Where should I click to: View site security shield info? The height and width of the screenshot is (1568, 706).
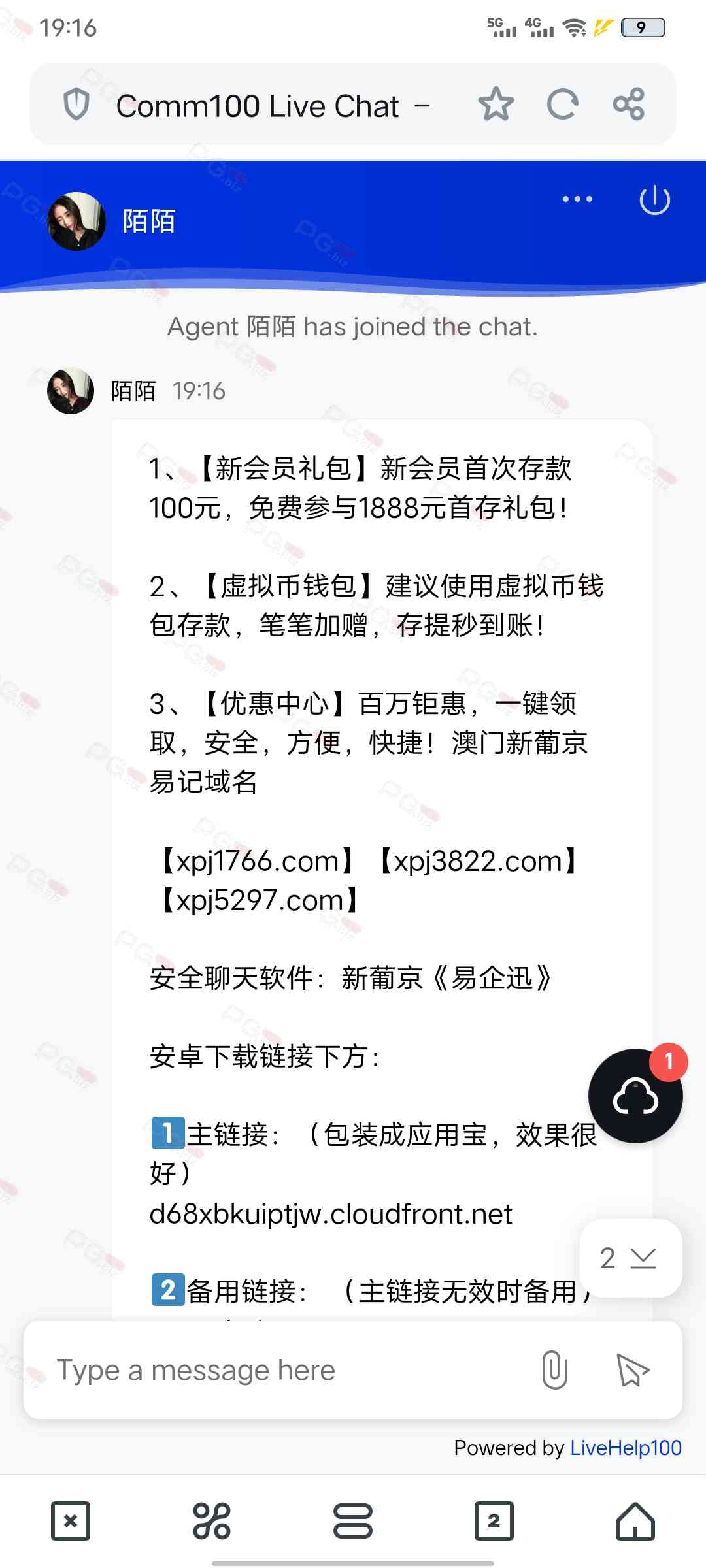[76, 105]
